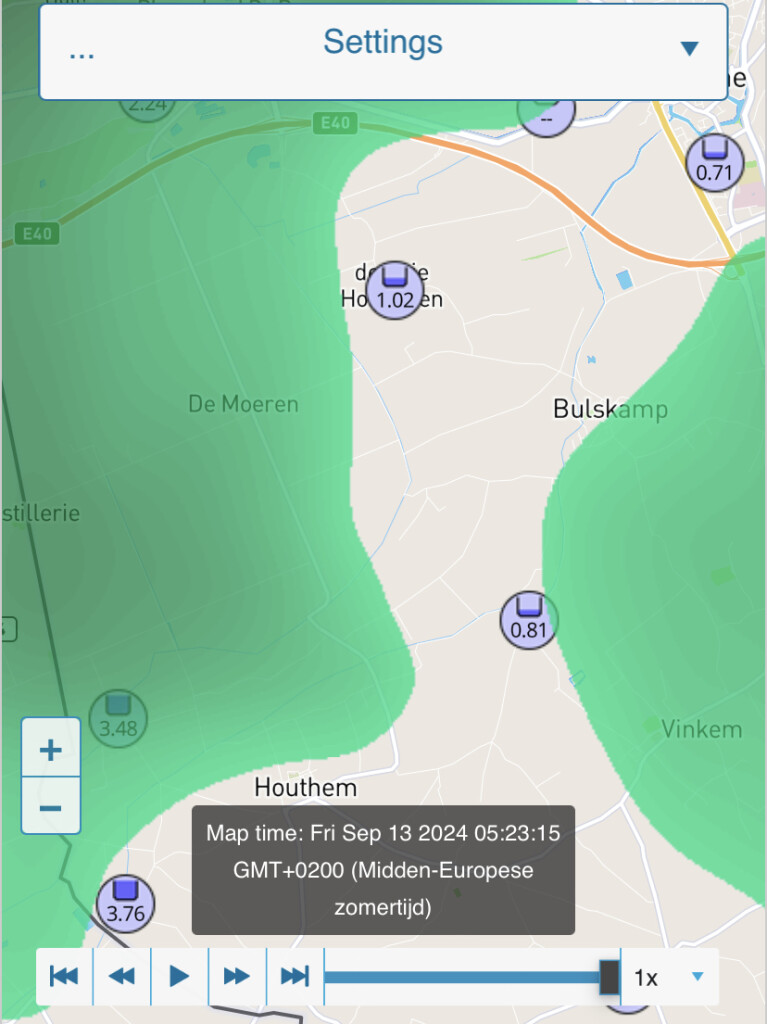Zoom in on the map

click(51, 748)
